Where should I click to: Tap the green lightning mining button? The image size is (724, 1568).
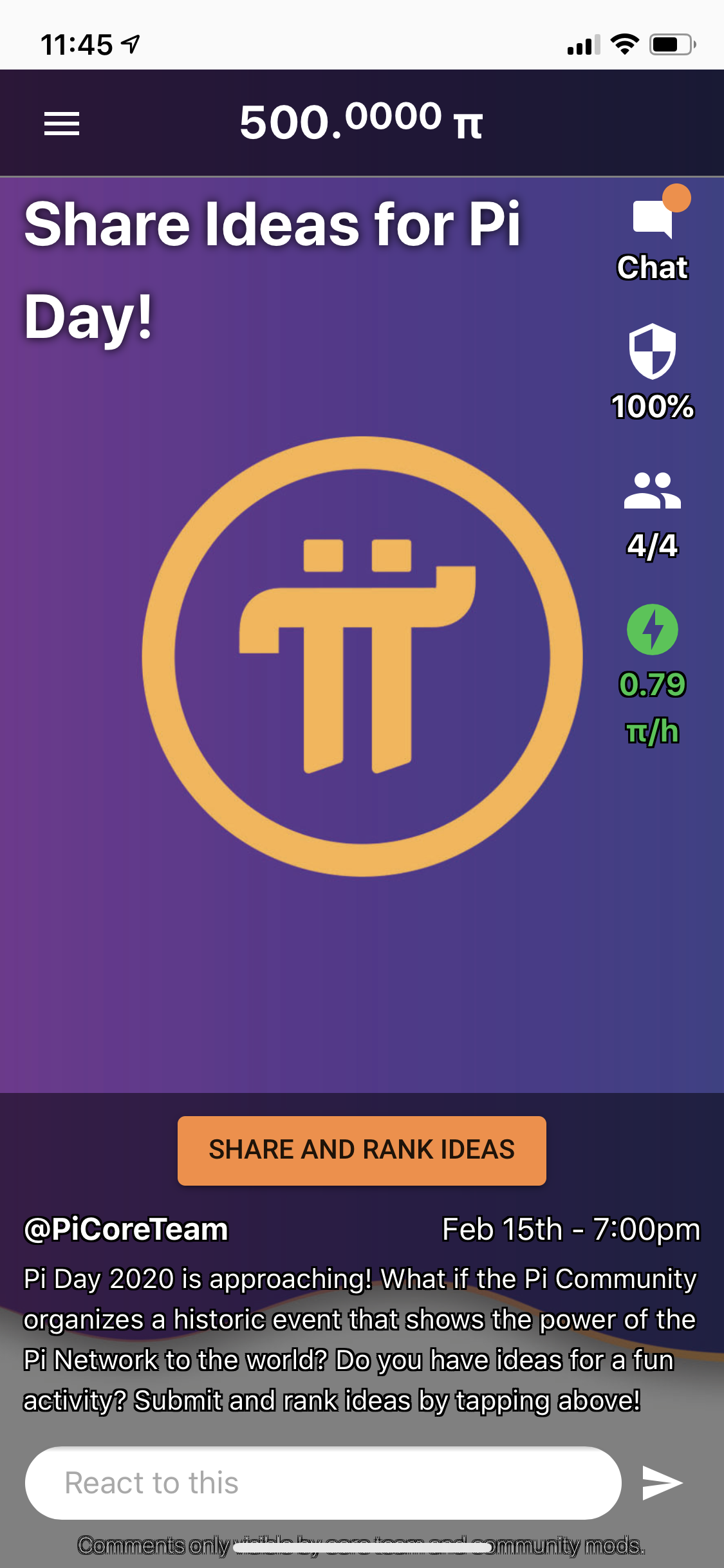point(652,630)
